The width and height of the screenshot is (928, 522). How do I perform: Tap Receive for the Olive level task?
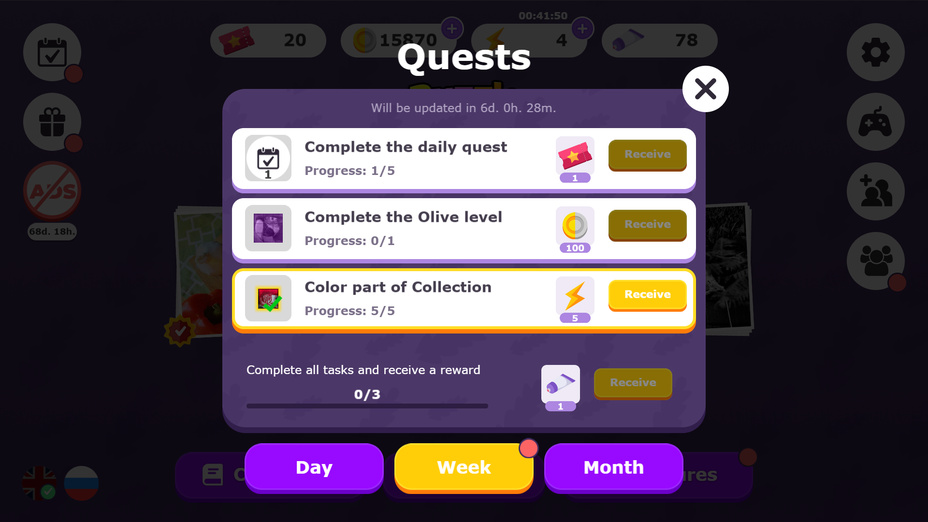click(647, 225)
